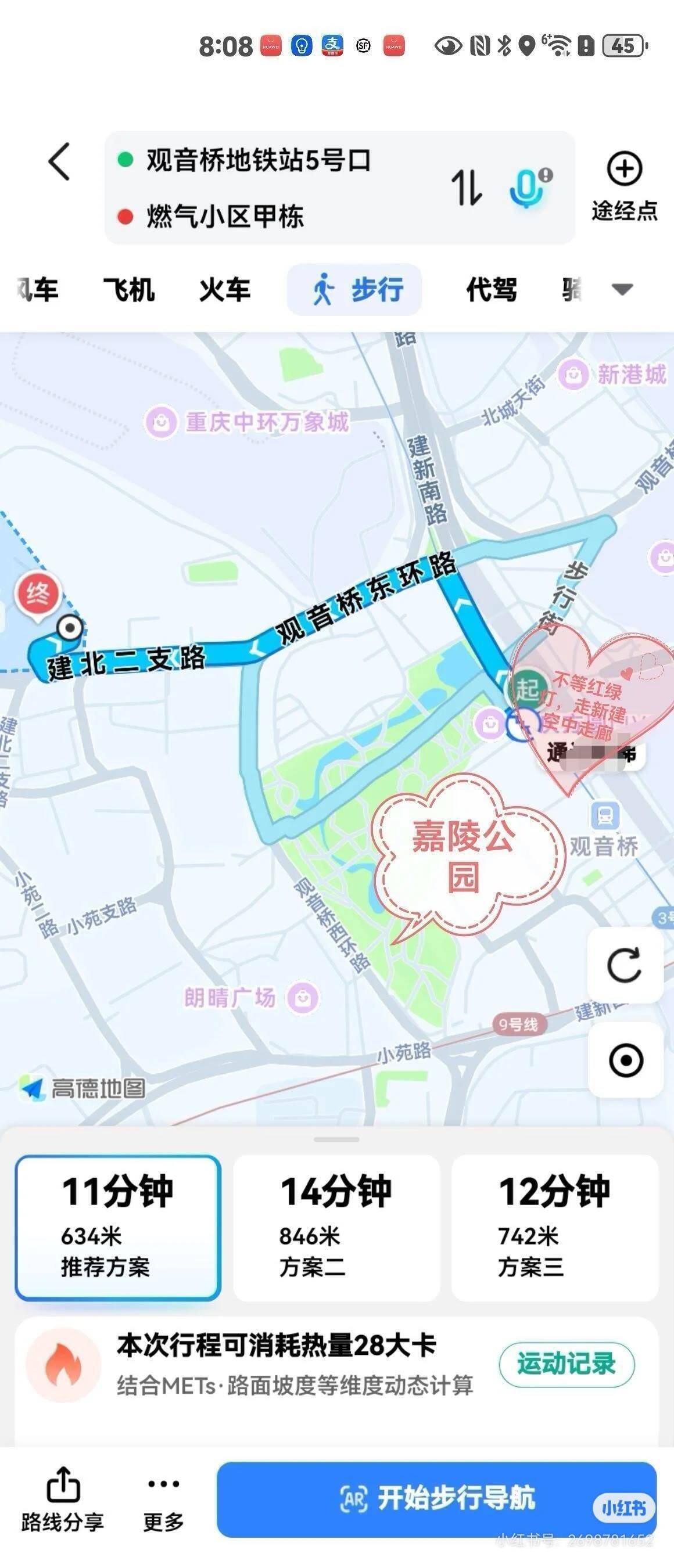Viewport: 674px width, 1568px height.
Task: Center the map on my location
Action: pyautogui.click(x=625, y=1060)
